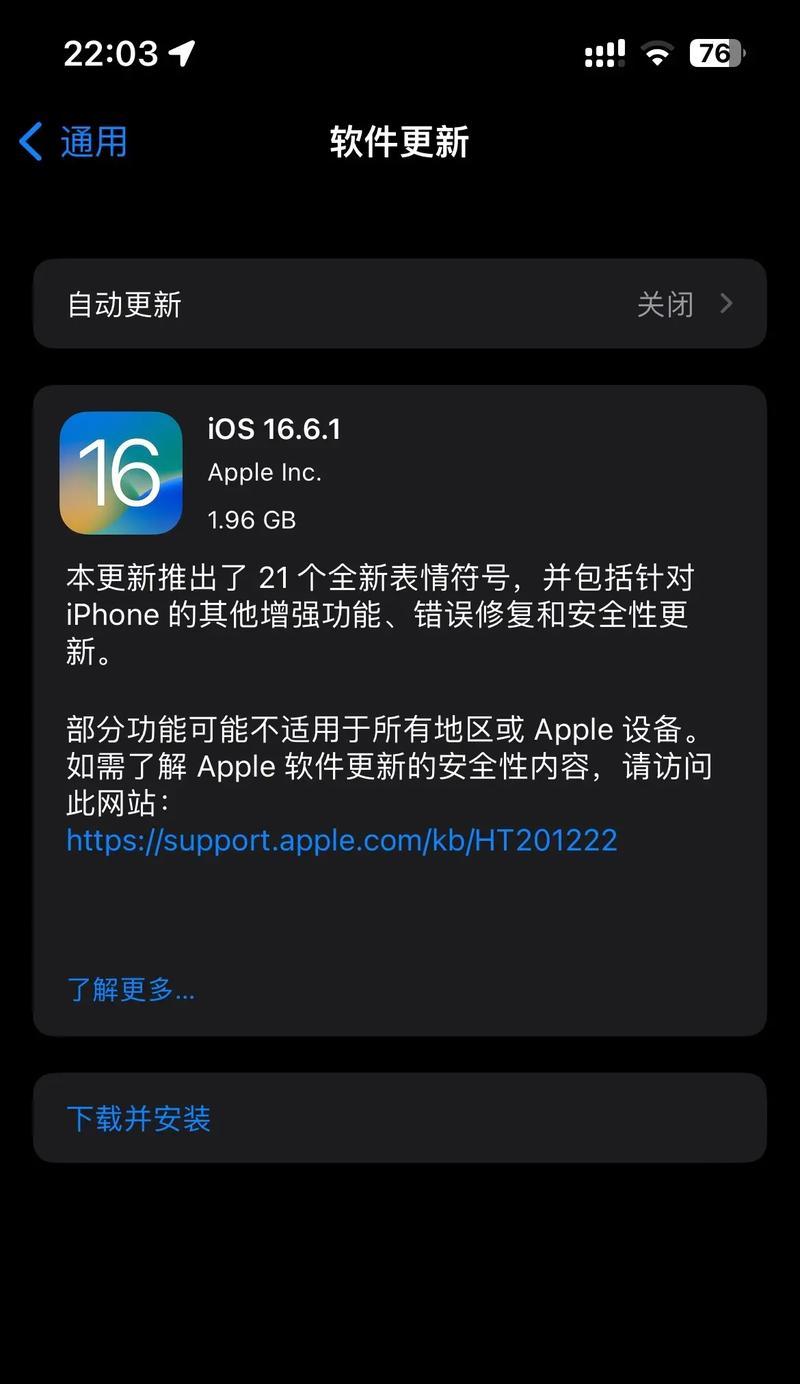
Task: Tap 下载并安装 to start update
Action: tap(139, 1118)
